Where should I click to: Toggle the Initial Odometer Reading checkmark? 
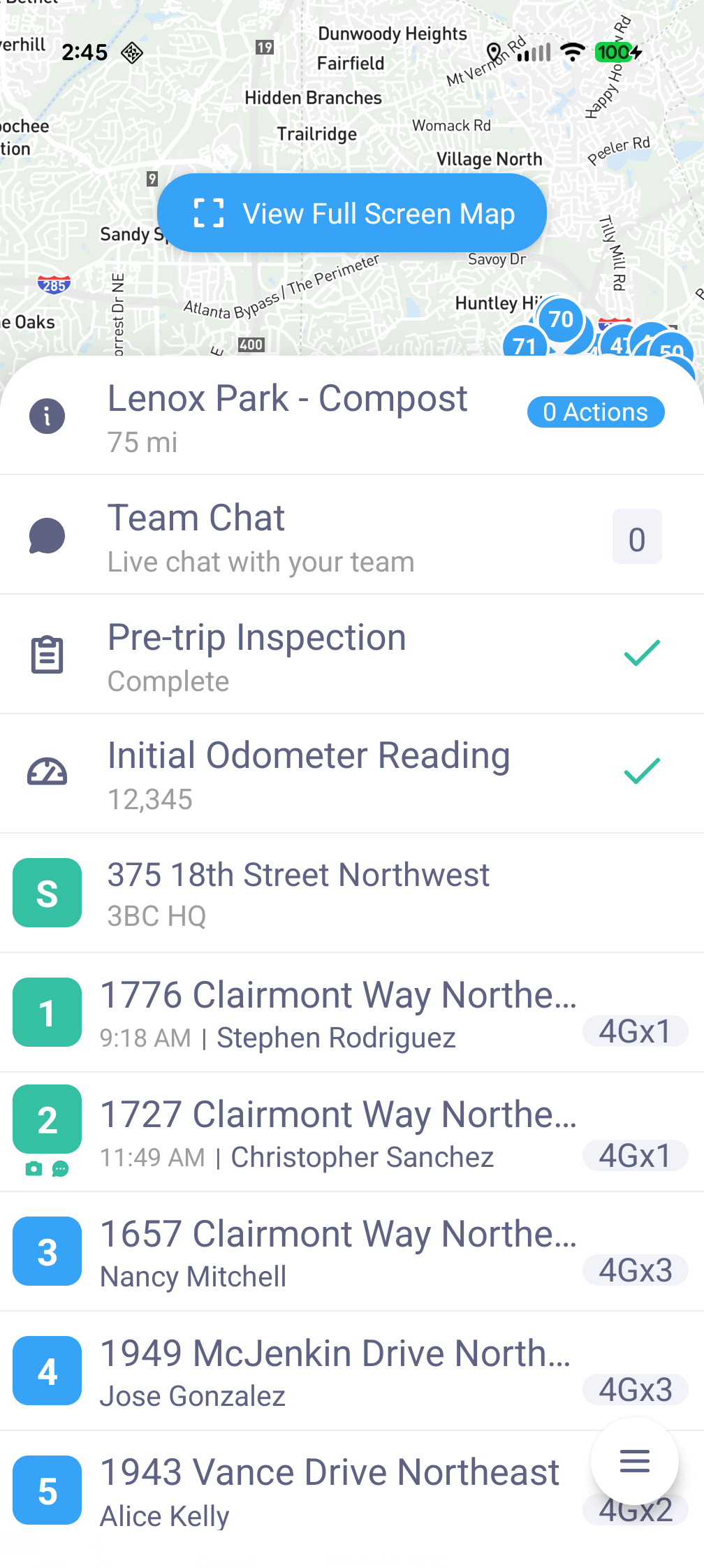point(641,772)
